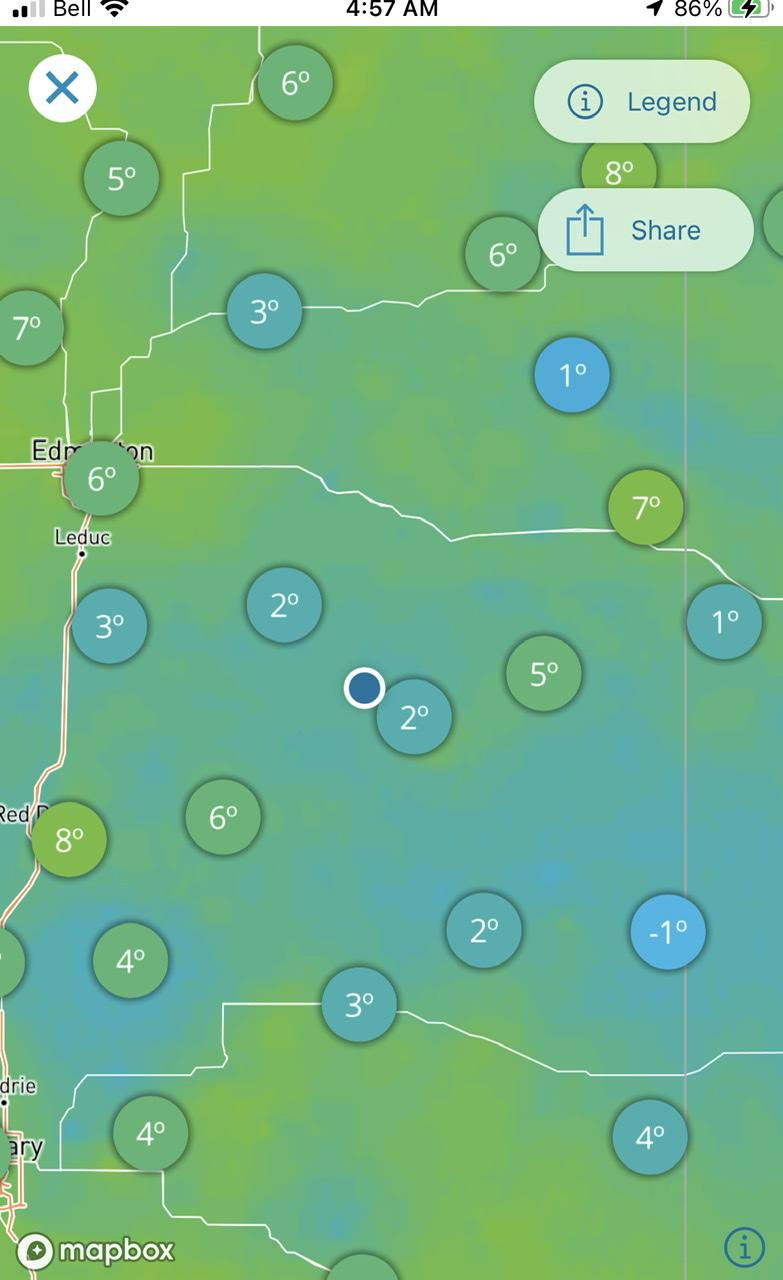Viewport: 783px width, 1280px height.
Task: Close the weather map view
Action: [x=62, y=89]
